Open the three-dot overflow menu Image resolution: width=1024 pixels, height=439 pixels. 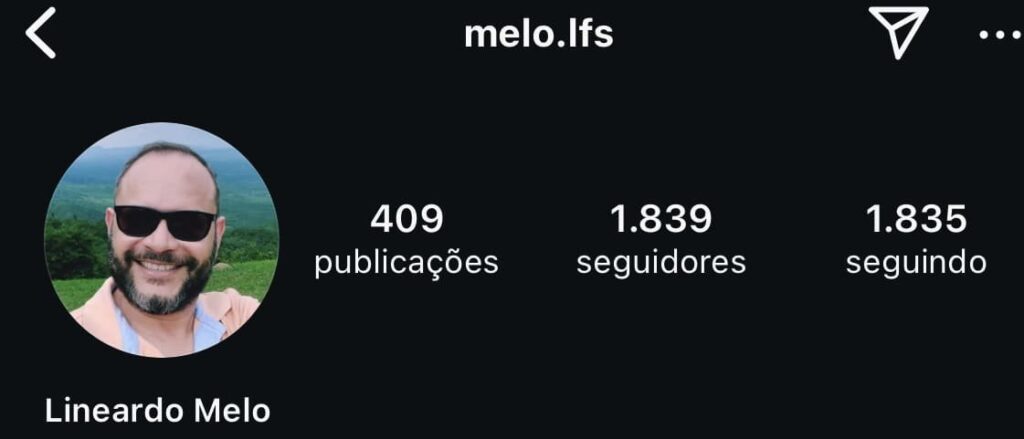tap(998, 36)
